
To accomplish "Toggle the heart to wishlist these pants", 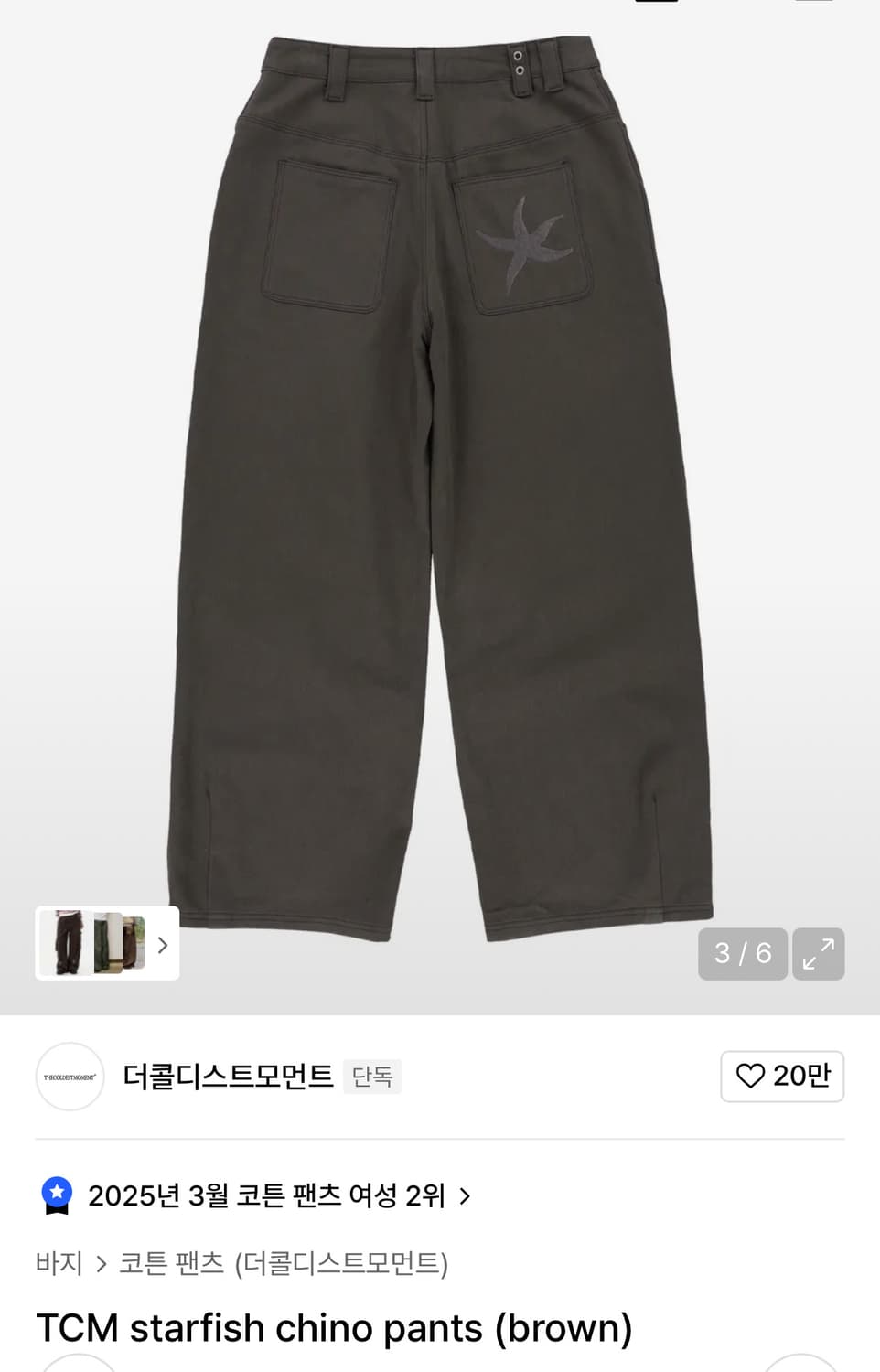I will click(x=750, y=1077).
